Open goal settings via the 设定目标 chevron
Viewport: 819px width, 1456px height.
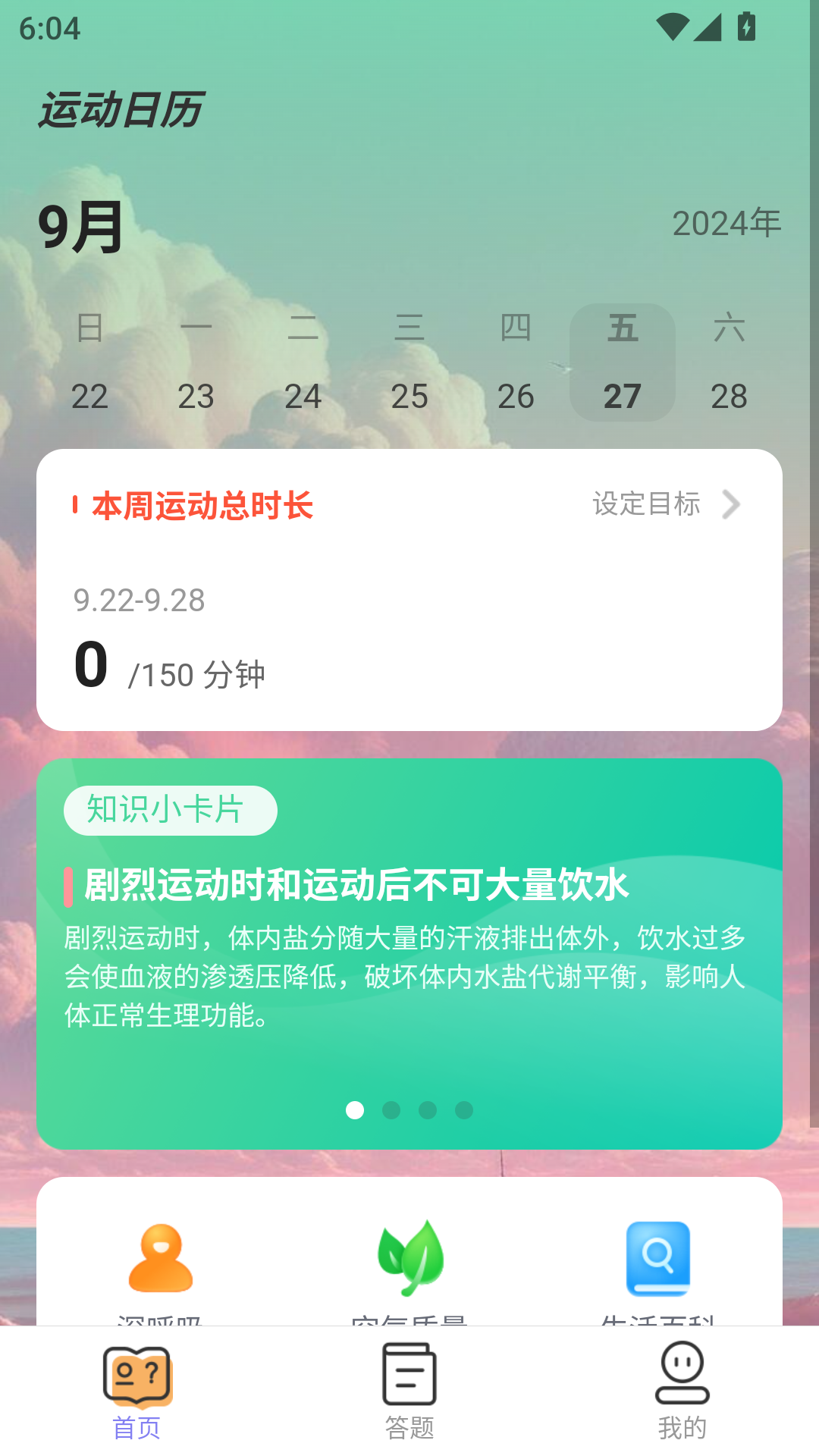pos(730,504)
